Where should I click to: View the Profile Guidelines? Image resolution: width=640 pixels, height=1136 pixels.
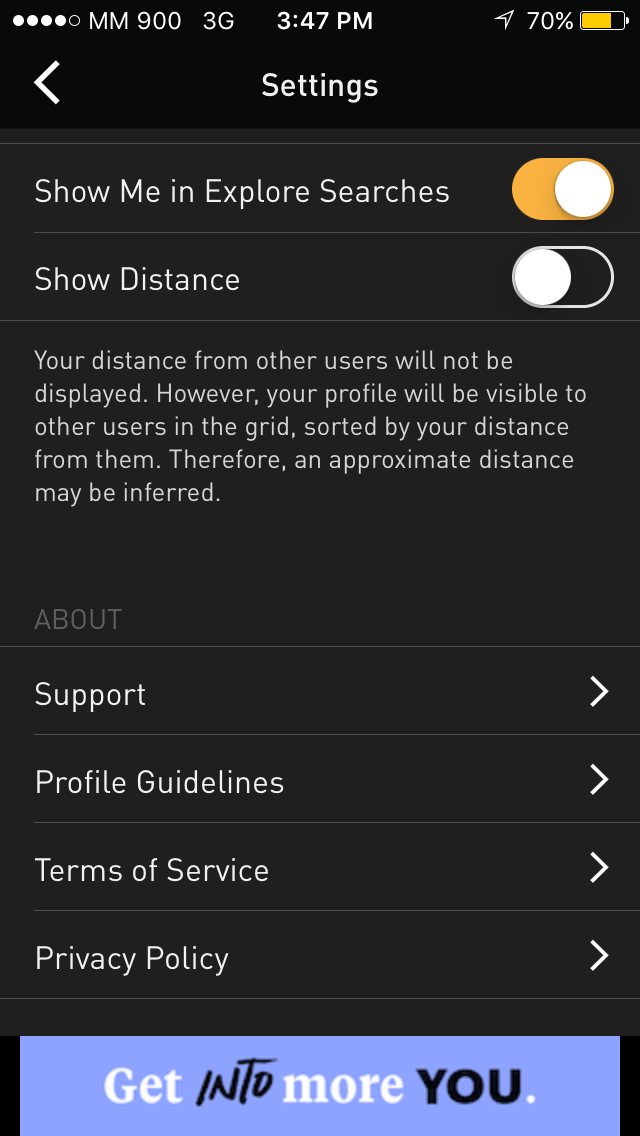point(320,780)
